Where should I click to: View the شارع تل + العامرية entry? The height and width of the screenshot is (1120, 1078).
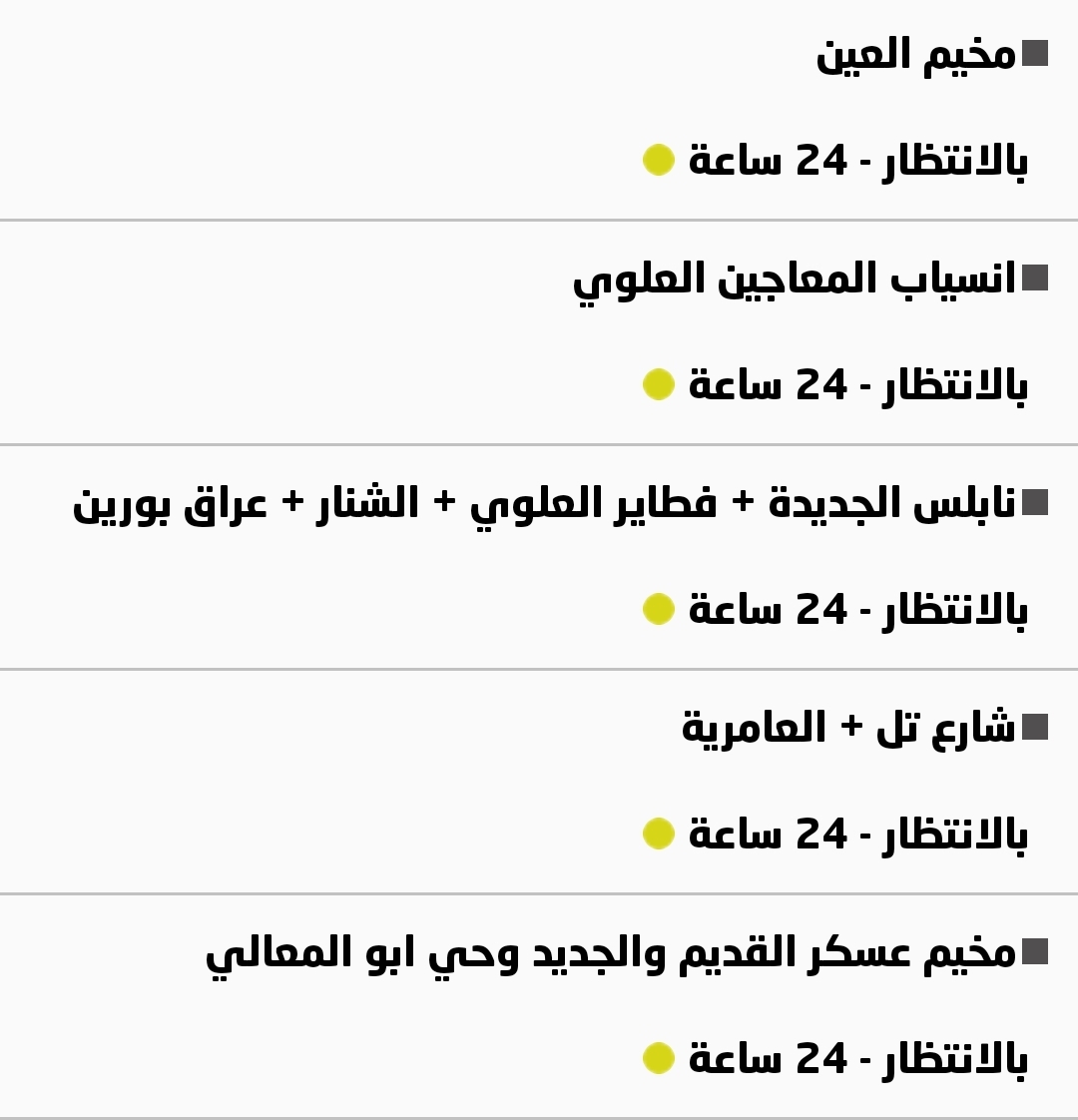pos(848,729)
